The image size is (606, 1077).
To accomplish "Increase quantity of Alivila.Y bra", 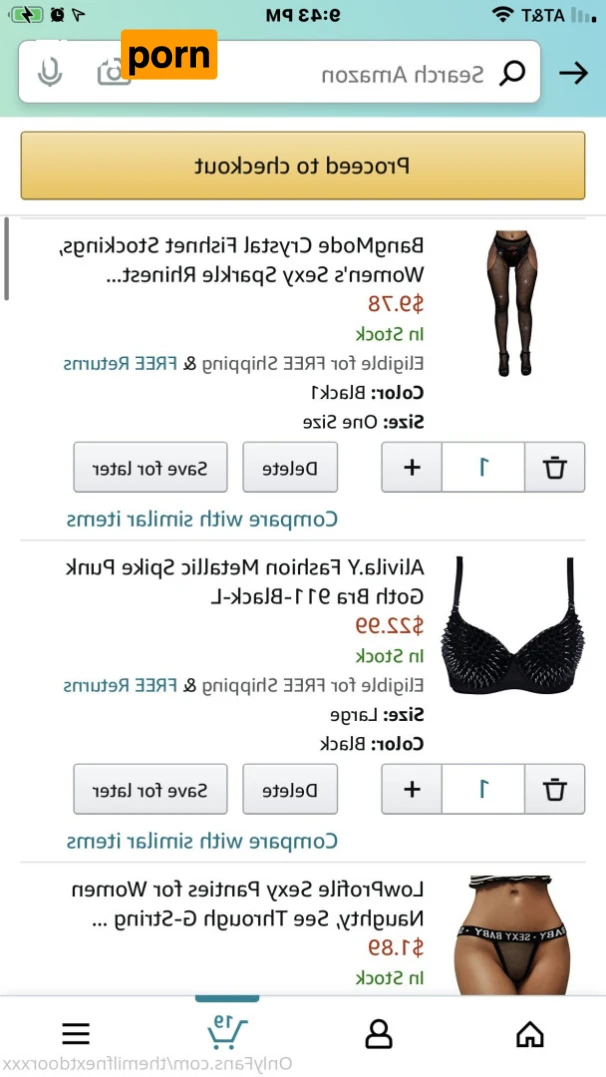I will 411,789.
